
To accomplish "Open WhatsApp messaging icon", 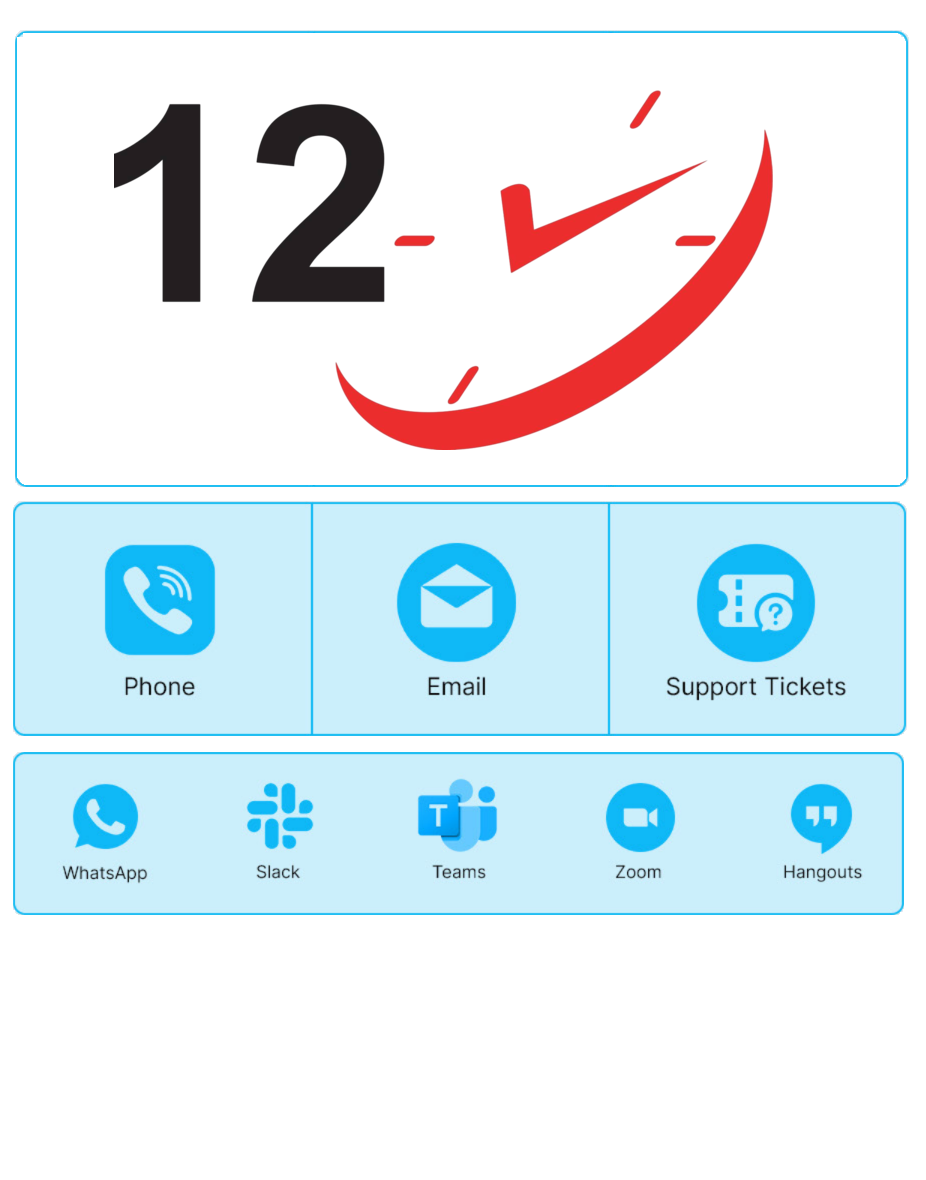I will coord(105,815).
